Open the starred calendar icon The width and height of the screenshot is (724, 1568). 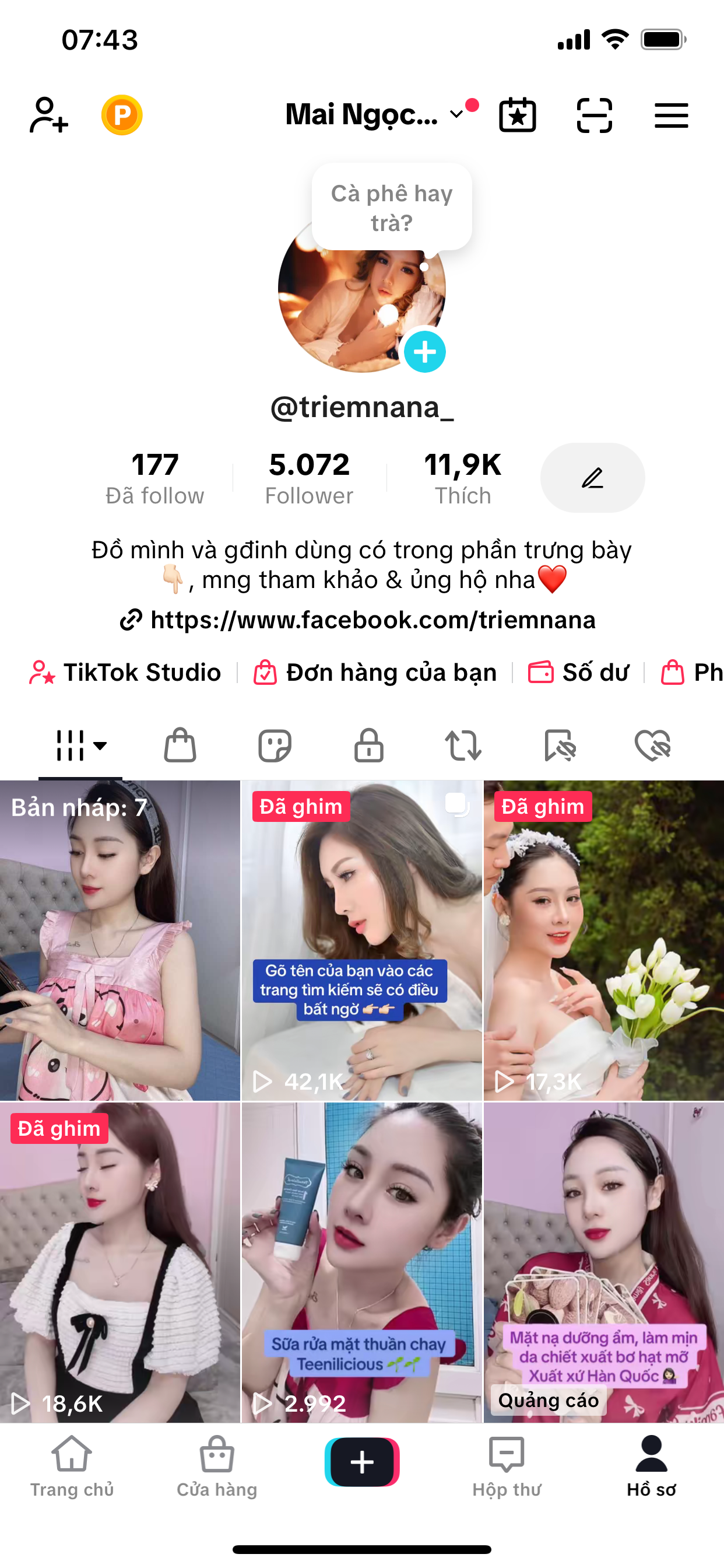point(517,115)
